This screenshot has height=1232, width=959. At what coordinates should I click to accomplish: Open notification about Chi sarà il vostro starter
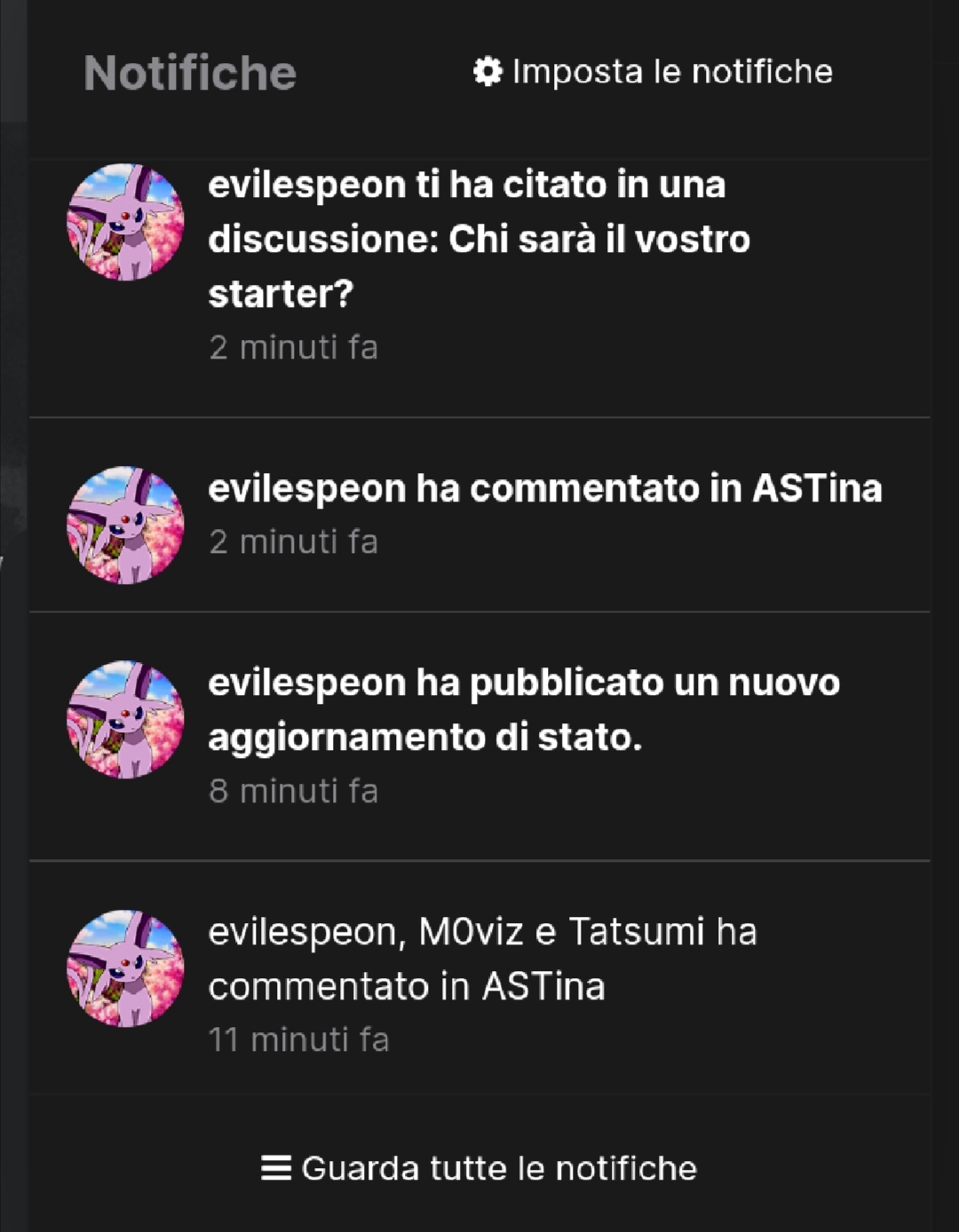click(479, 239)
